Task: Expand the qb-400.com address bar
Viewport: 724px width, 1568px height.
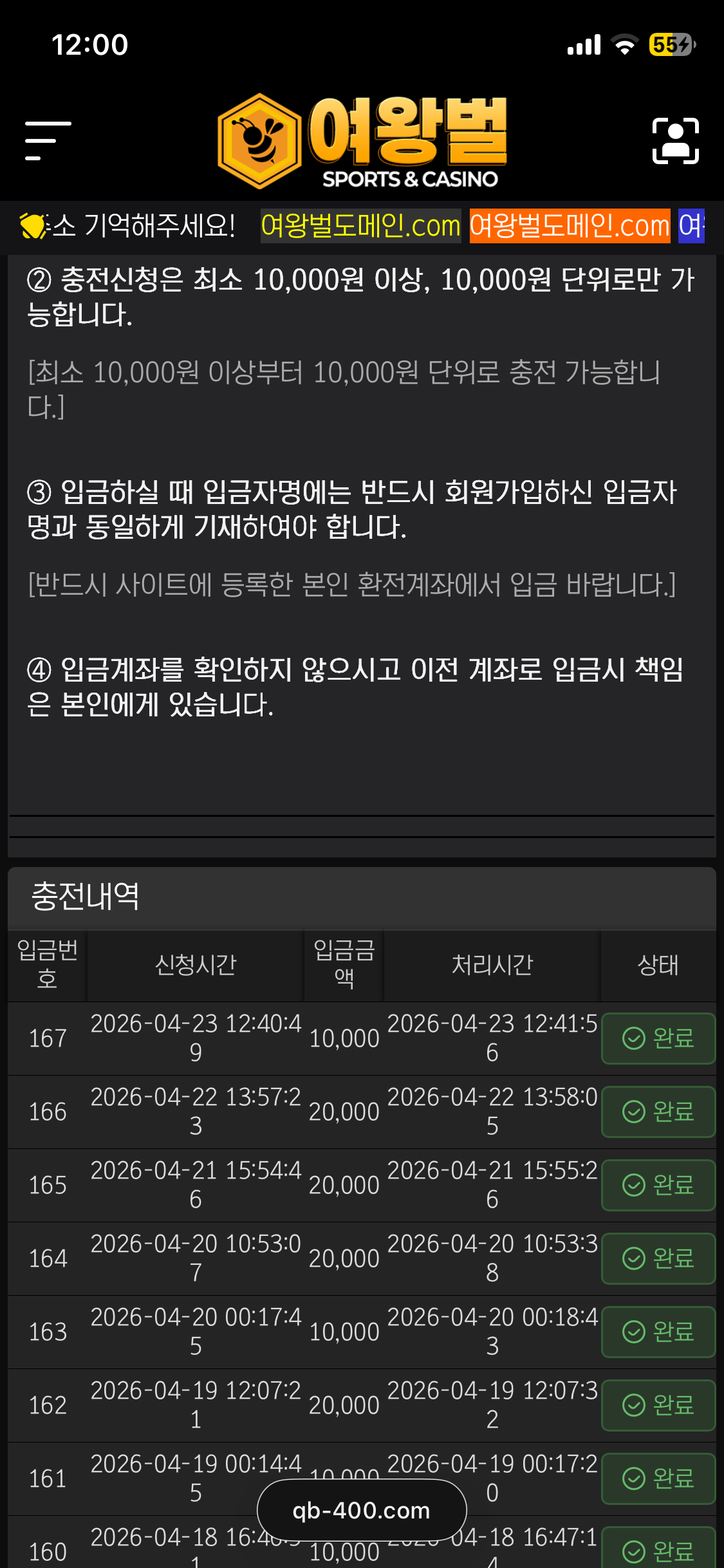Action: 362,1510
